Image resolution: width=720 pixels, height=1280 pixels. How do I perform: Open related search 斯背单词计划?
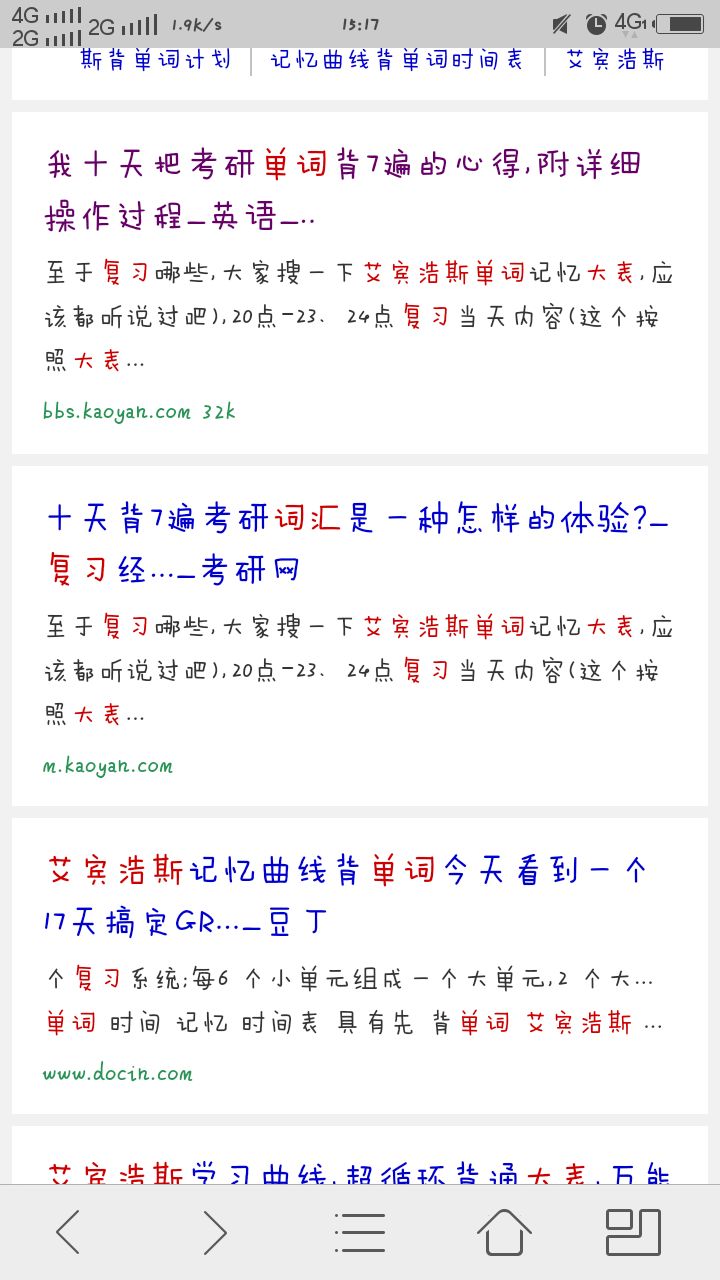point(160,60)
